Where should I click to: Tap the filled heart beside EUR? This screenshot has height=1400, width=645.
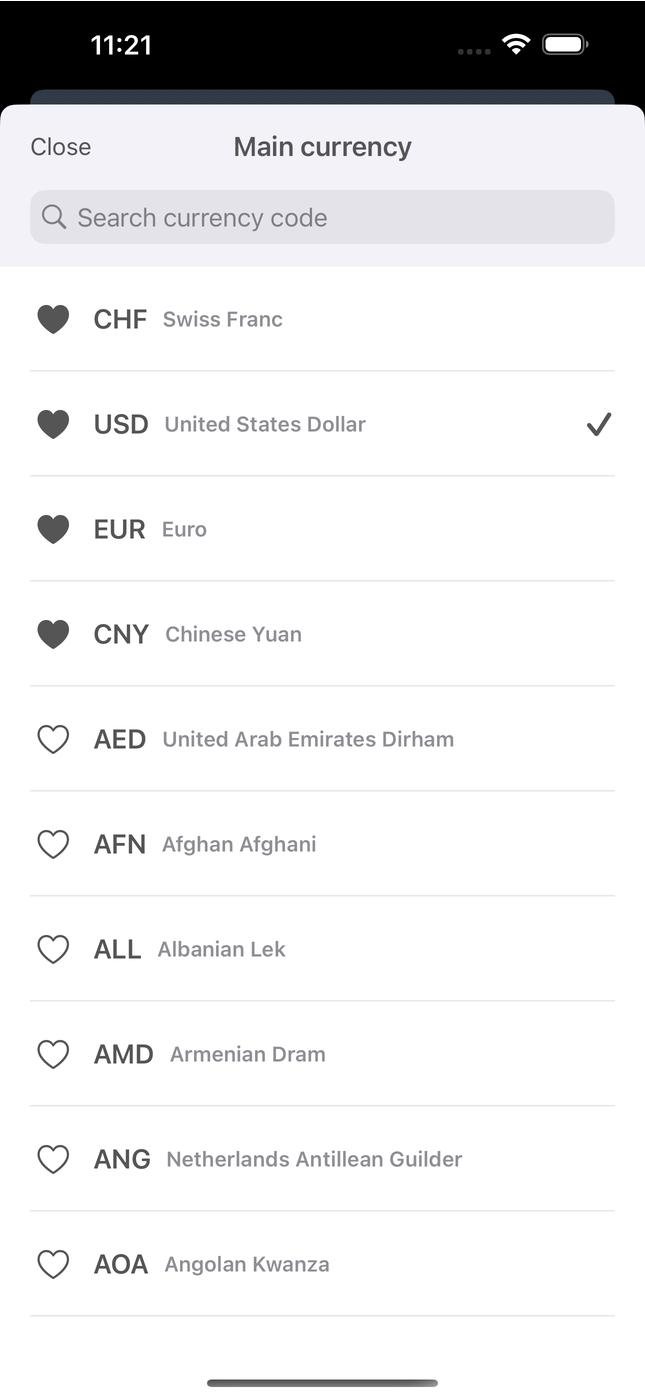53,529
